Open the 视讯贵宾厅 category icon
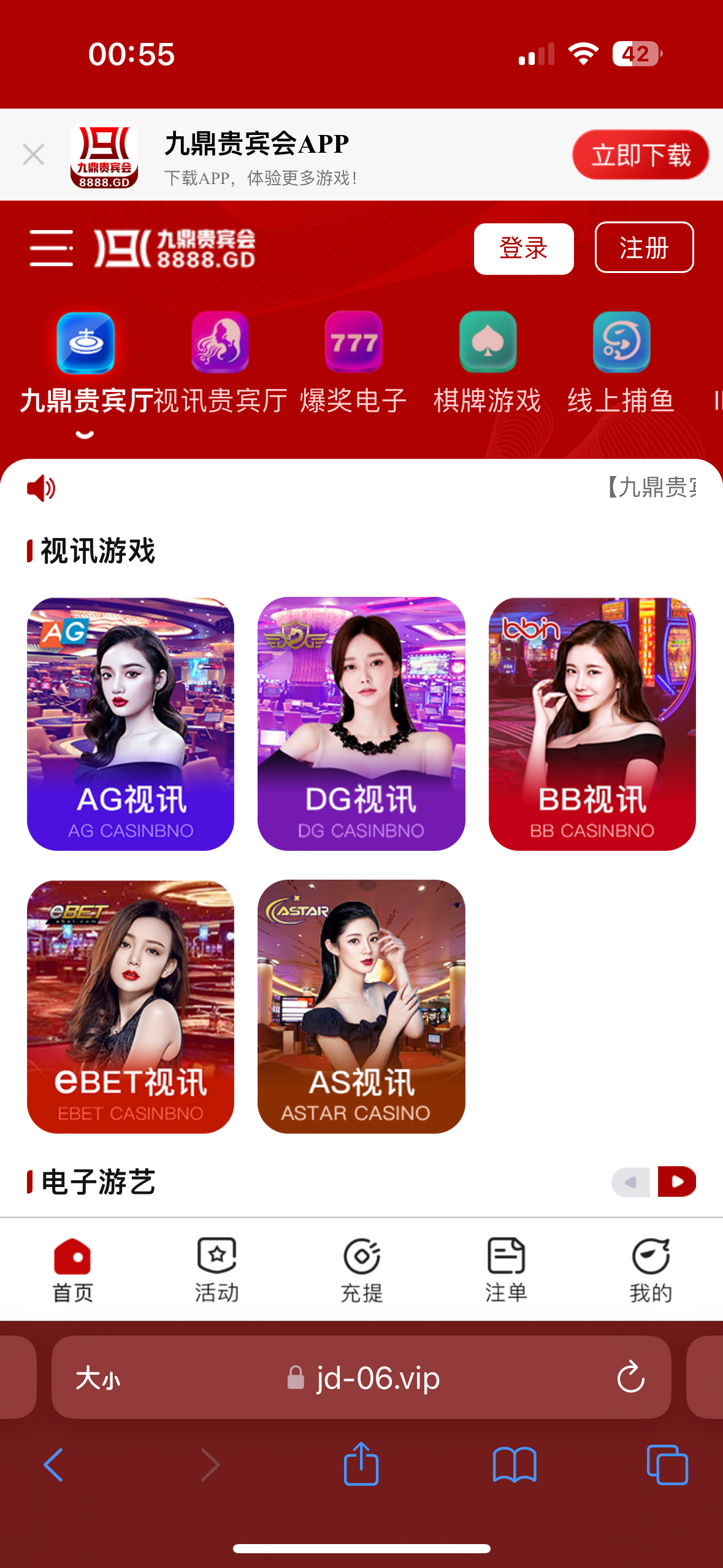The width and height of the screenshot is (723, 1568). pos(219,344)
